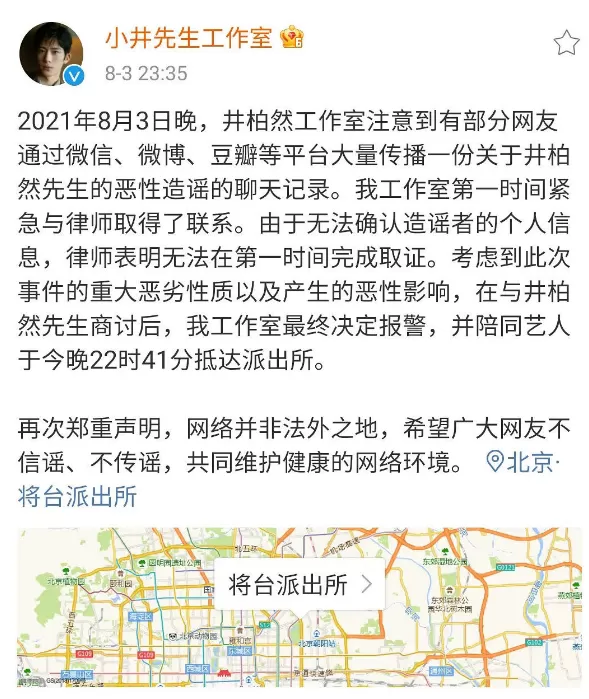The height and width of the screenshot is (699, 589).
Task: Open the username 小井先生工作室
Action: (189, 37)
